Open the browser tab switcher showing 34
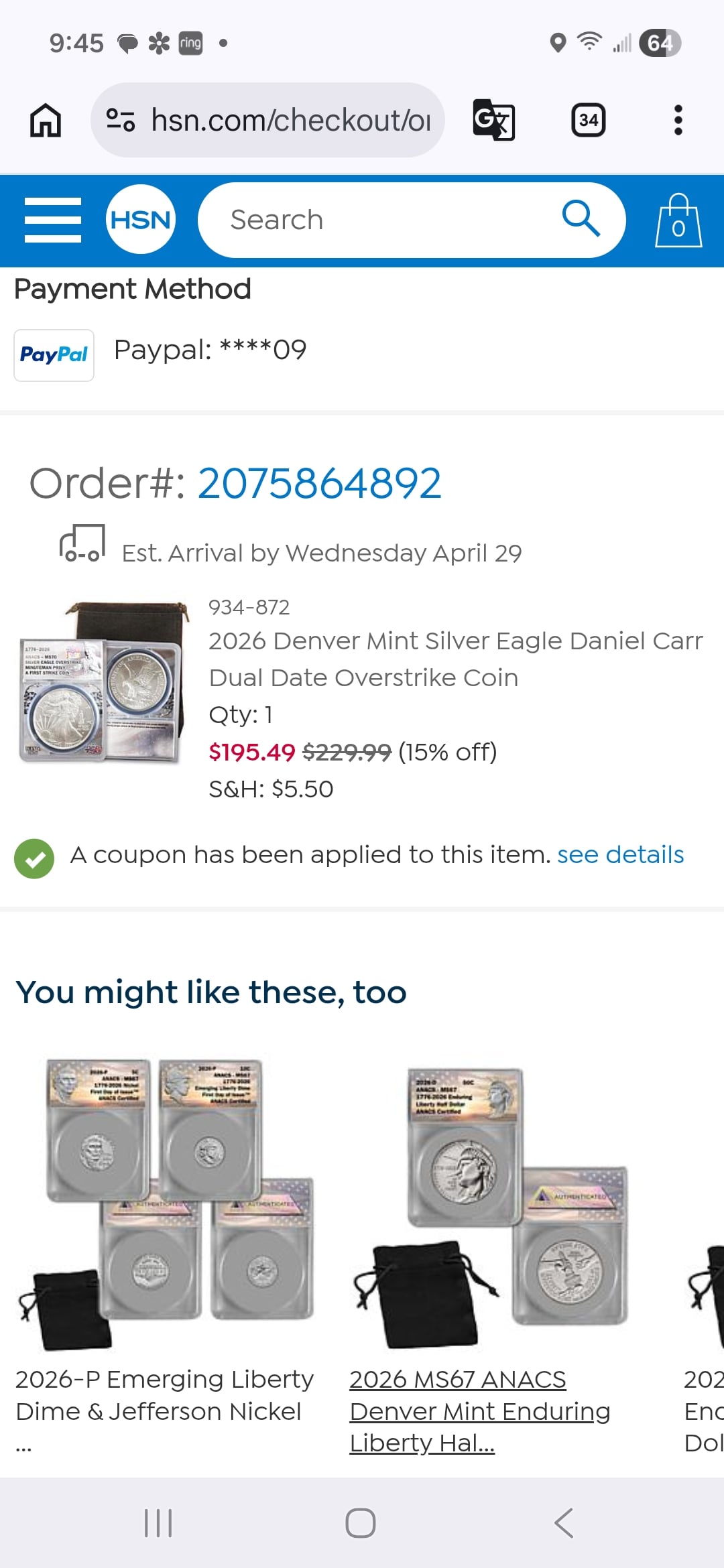The height and width of the screenshot is (1568, 724). point(588,121)
